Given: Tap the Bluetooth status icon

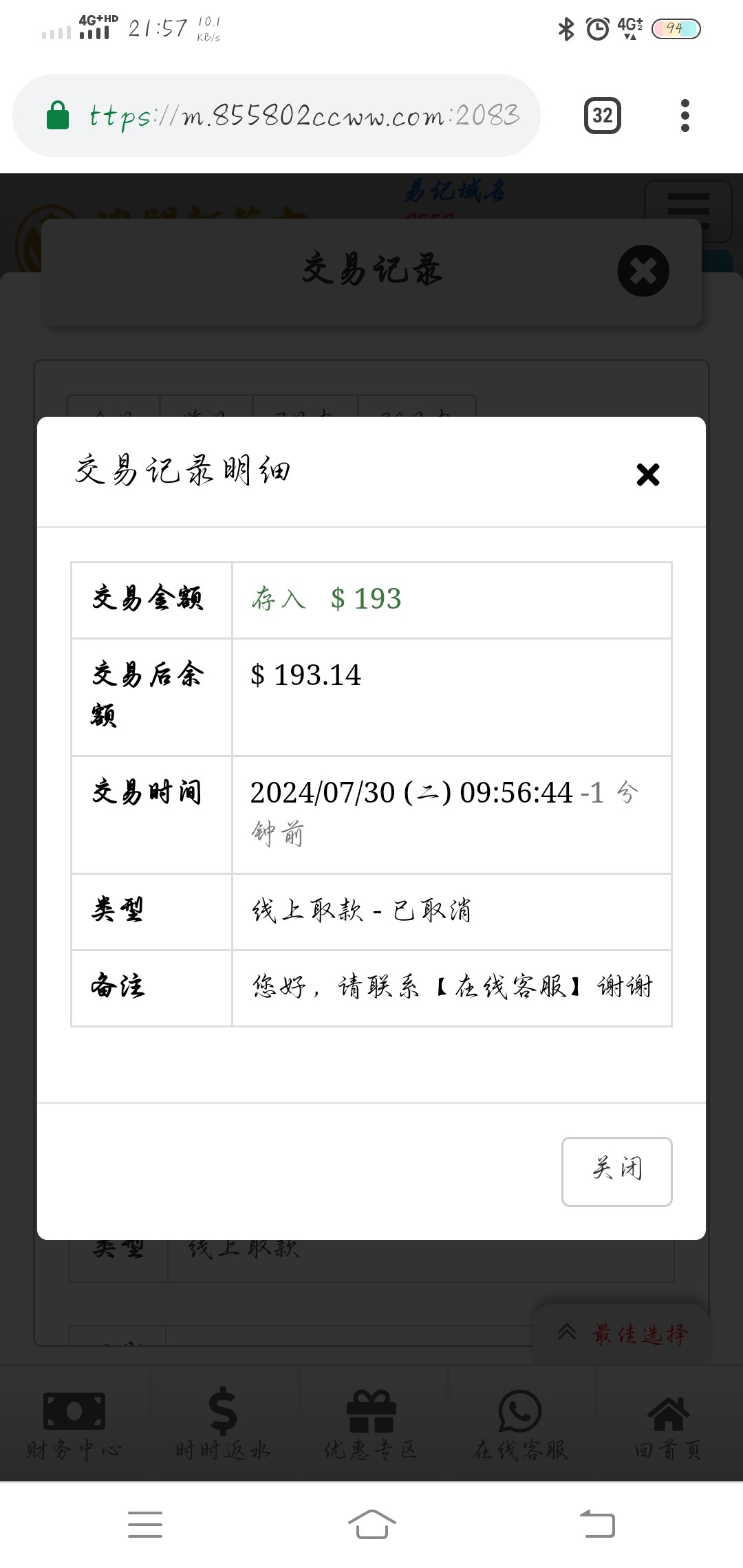Looking at the screenshot, I should (x=567, y=28).
